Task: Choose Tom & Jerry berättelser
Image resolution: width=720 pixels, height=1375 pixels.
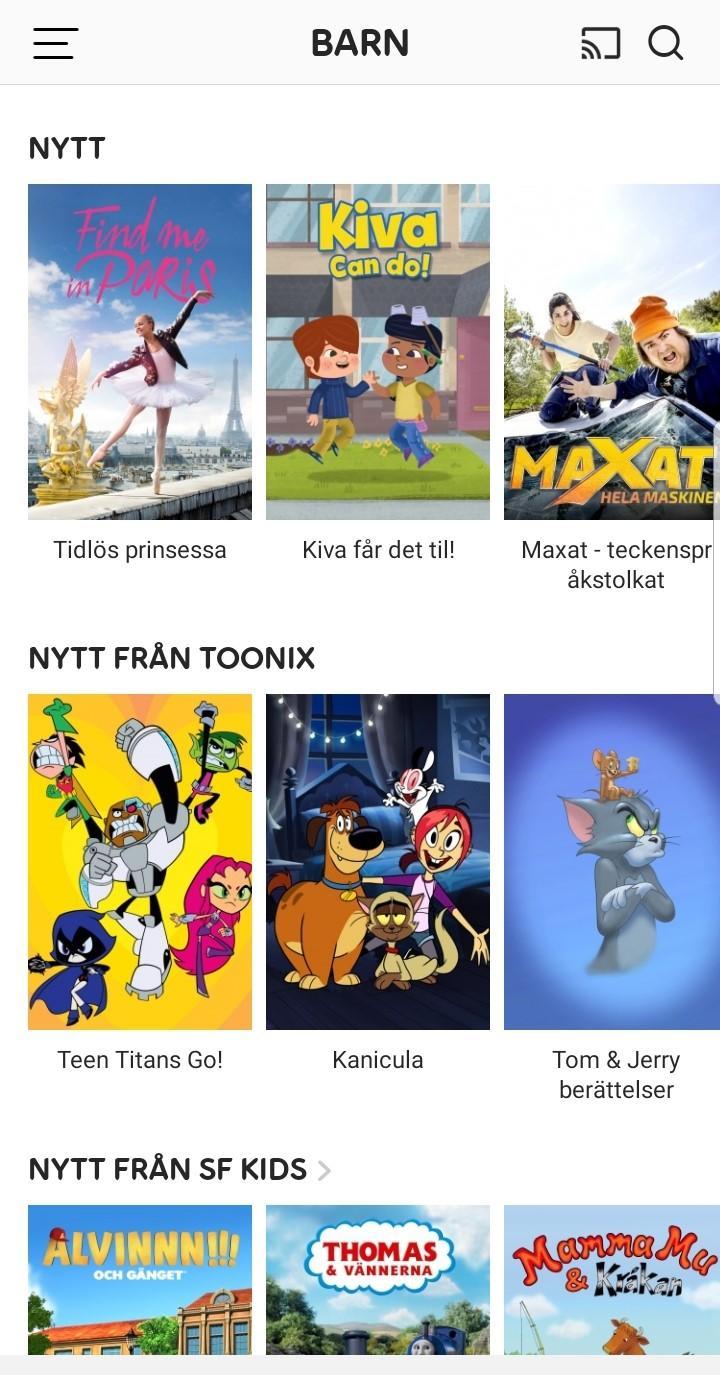Action: click(612, 862)
